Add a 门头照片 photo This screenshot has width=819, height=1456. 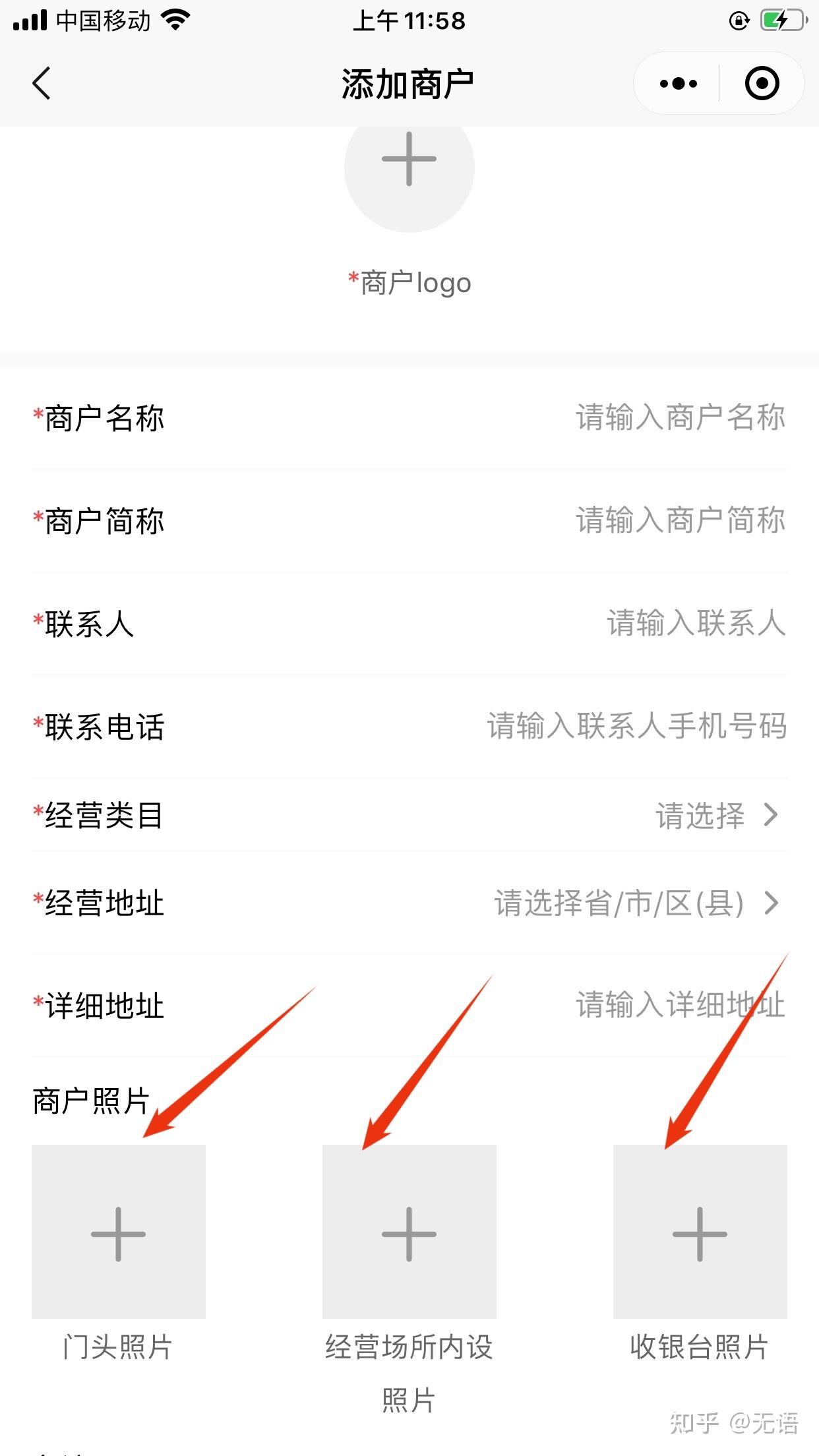point(119,1233)
